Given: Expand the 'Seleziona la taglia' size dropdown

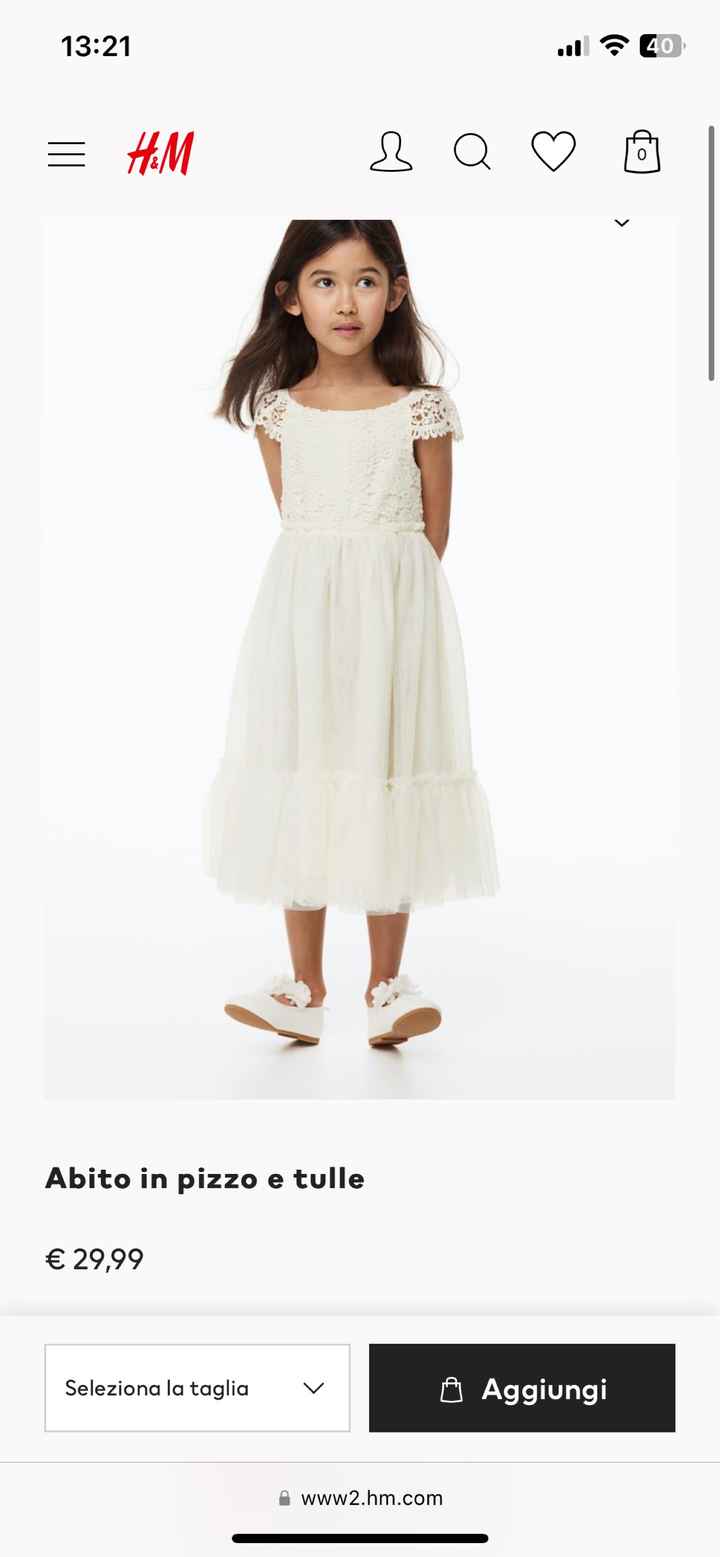Looking at the screenshot, I should (197, 1388).
